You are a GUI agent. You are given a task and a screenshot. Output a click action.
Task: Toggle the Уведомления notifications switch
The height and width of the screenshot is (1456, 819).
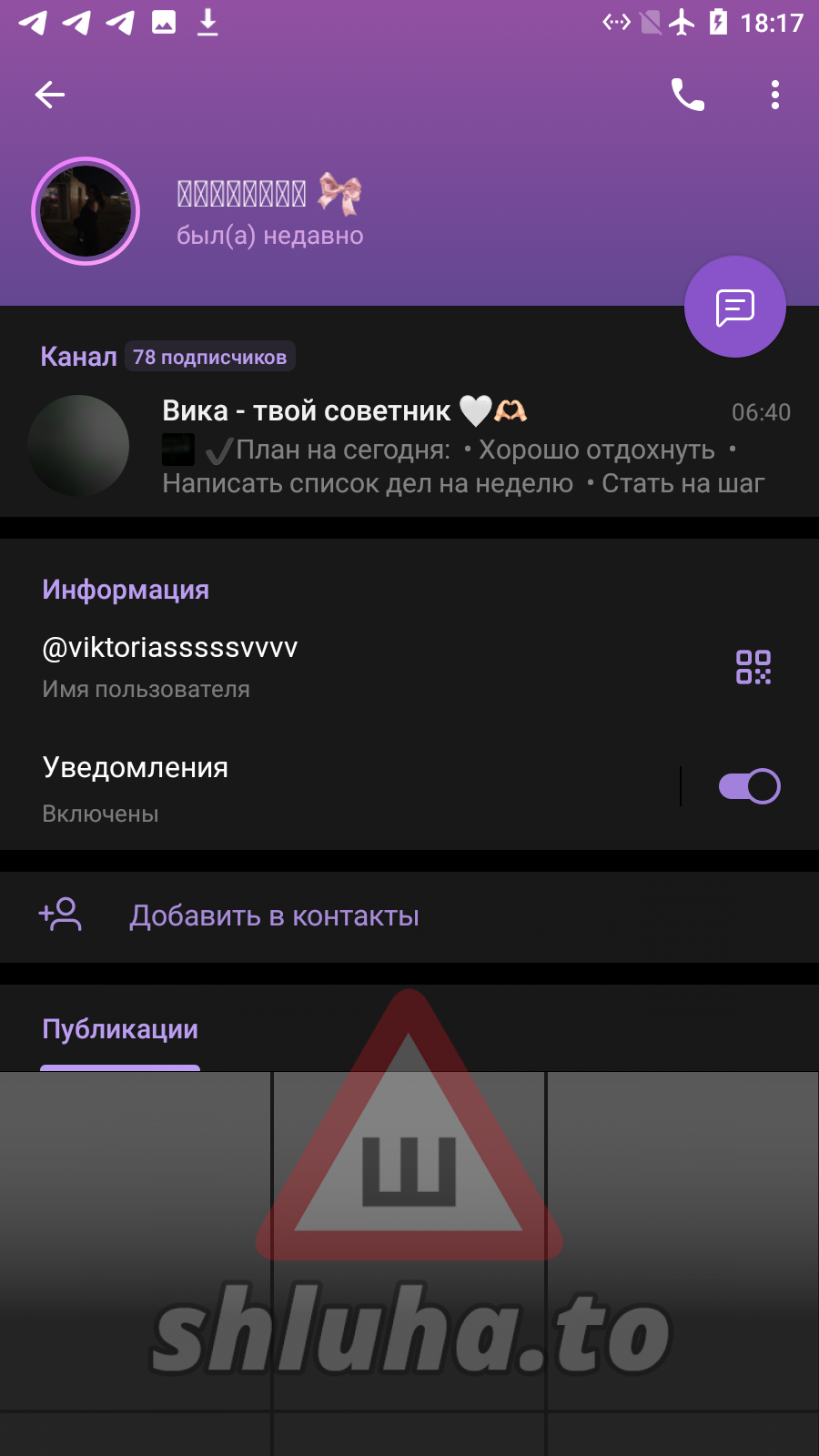(748, 786)
